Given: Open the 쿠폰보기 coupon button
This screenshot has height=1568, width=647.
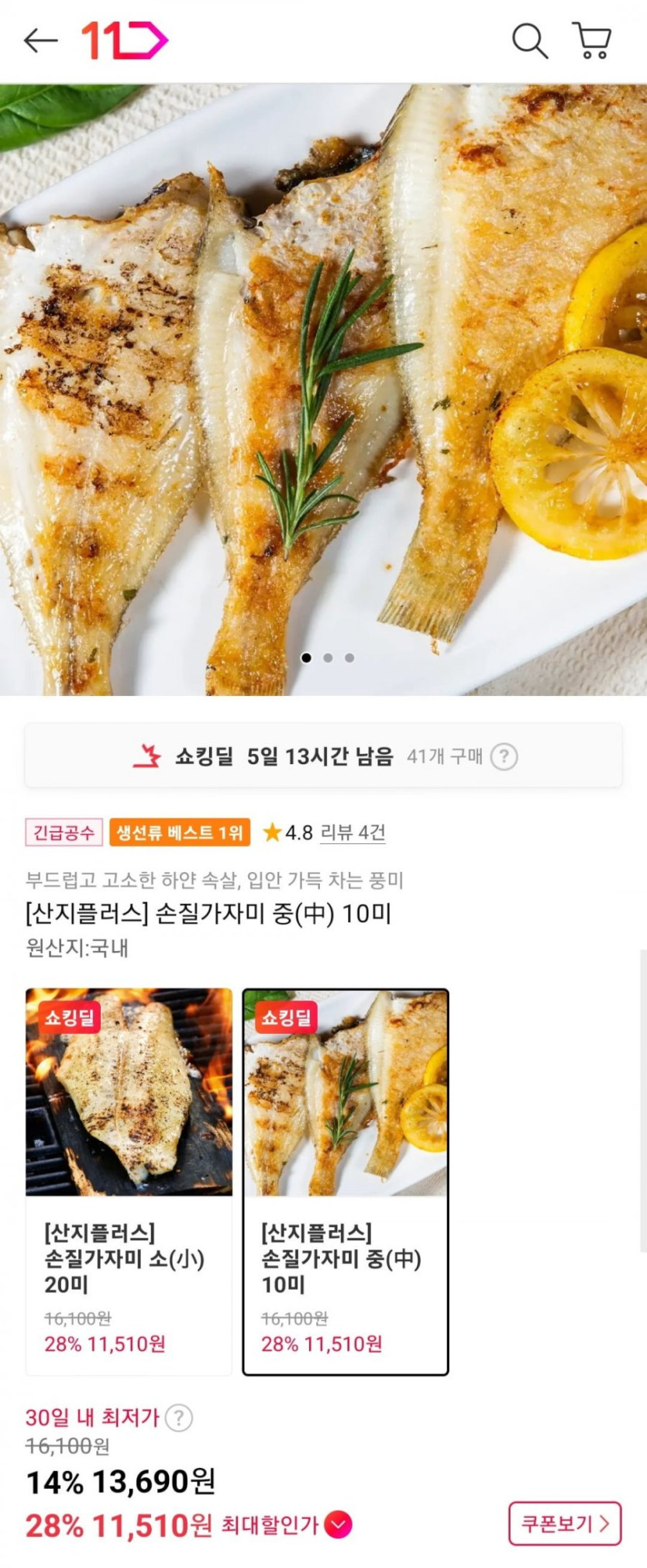Looking at the screenshot, I should click(565, 1524).
